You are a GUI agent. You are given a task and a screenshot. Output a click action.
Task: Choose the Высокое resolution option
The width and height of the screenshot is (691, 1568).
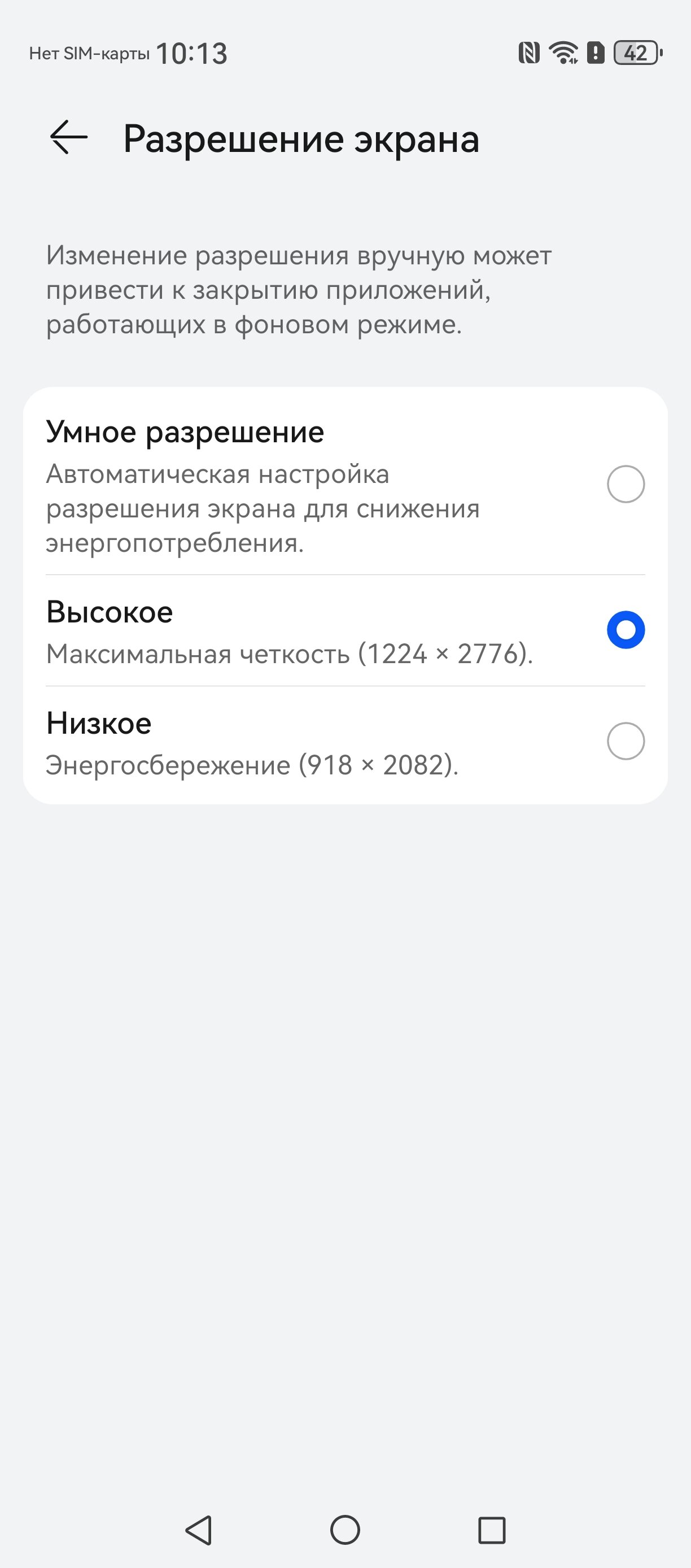coord(345,630)
